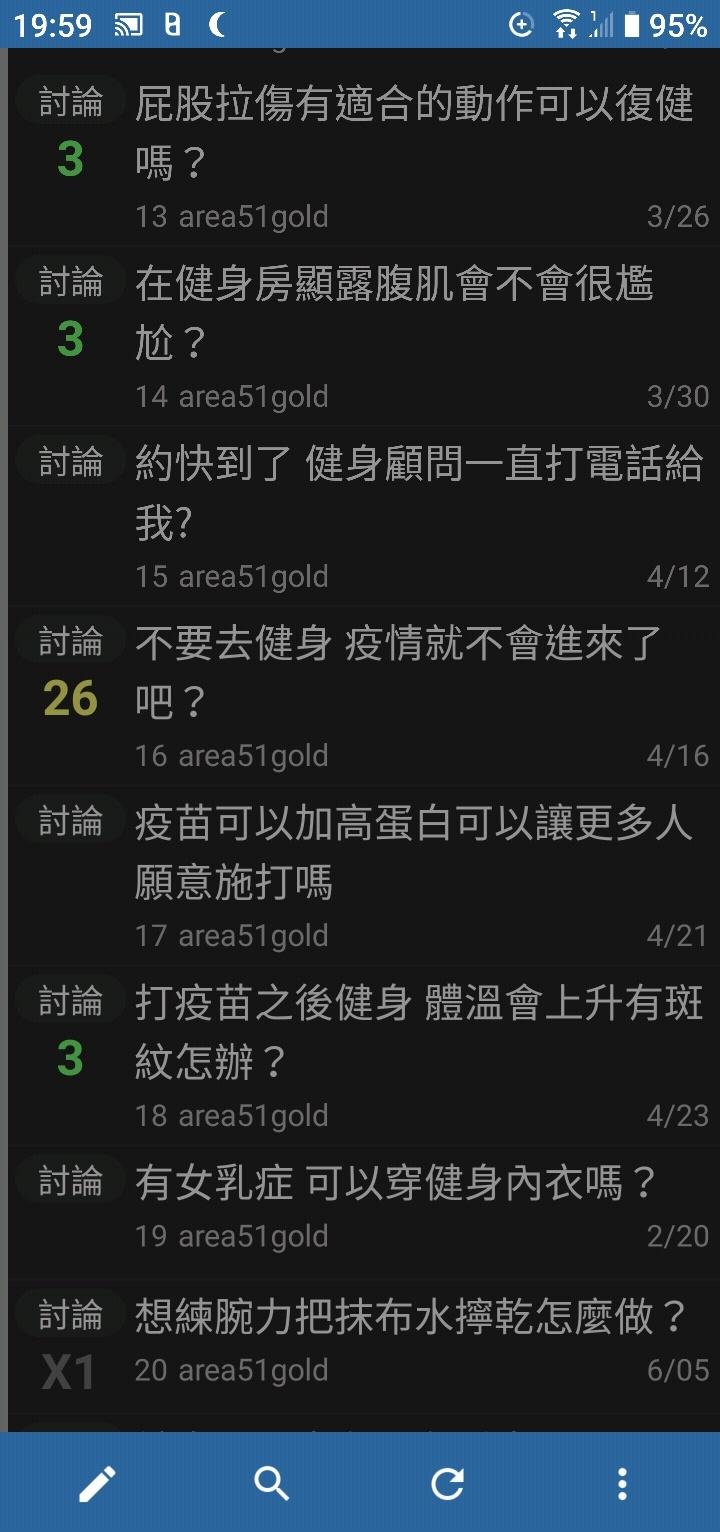Open post 打疫苗之後健身 體溫會上升有斑紋怎辦？

tap(418, 1032)
